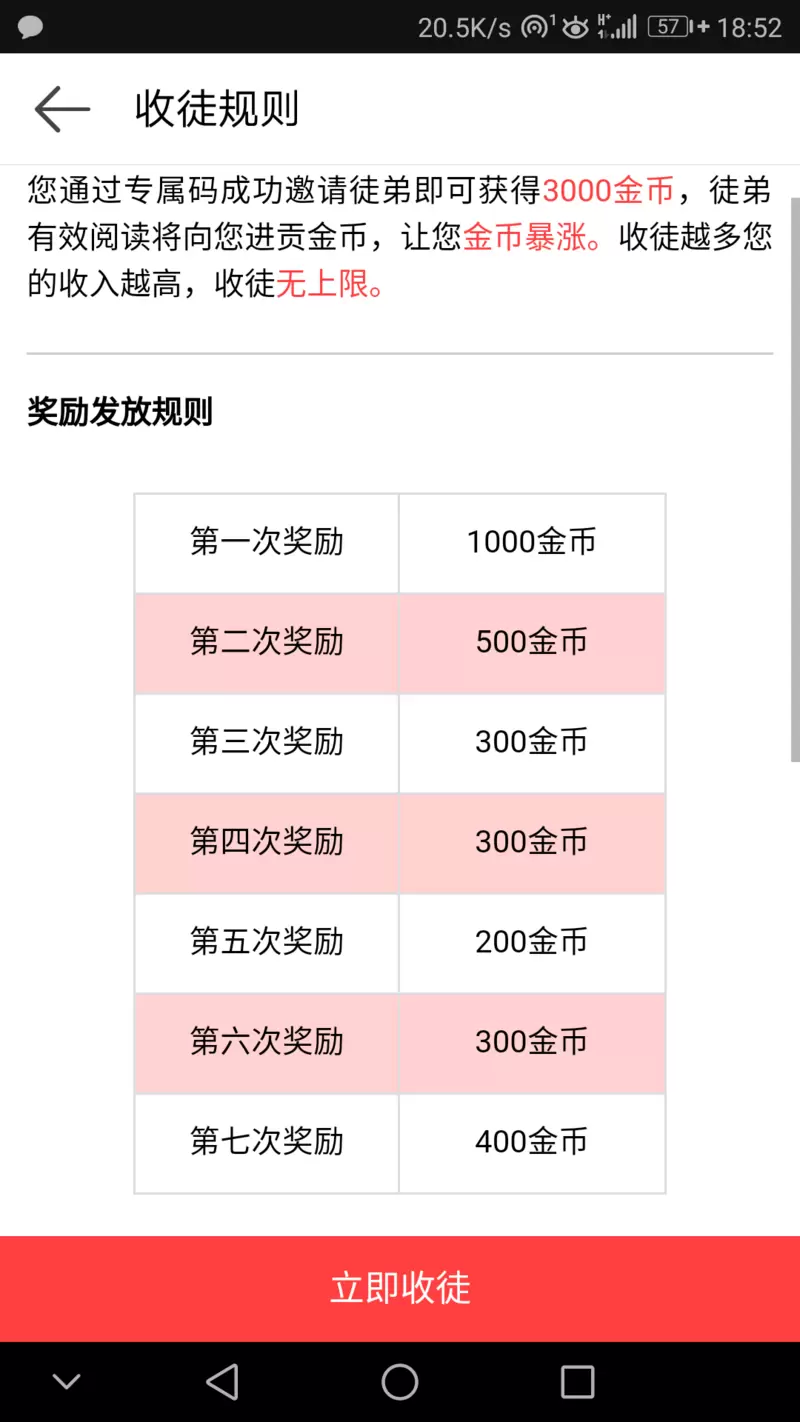Tap the system back button
Viewport: 800px width, 1422px height.
click(222, 1382)
